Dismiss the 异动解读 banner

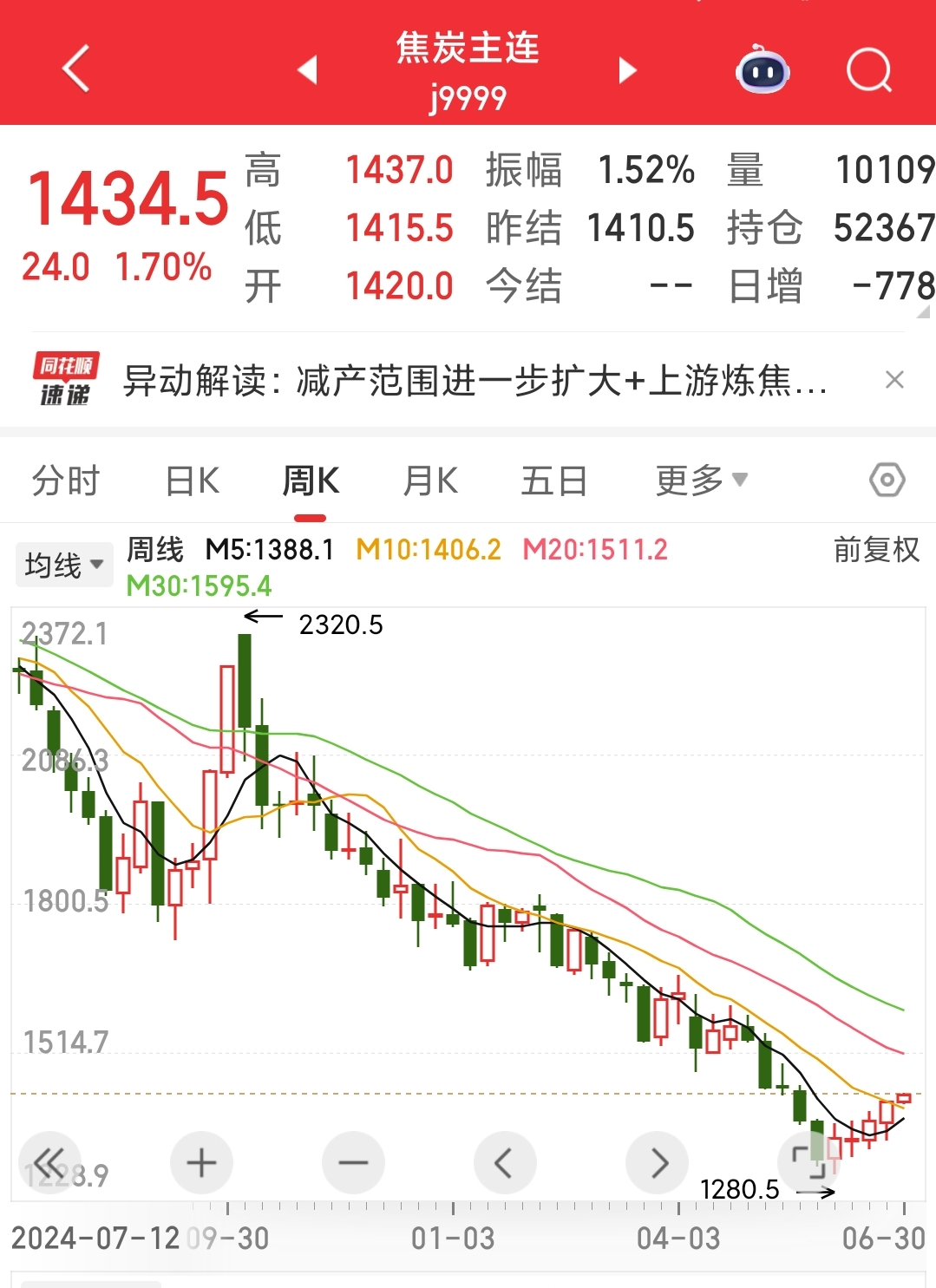[894, 379]
